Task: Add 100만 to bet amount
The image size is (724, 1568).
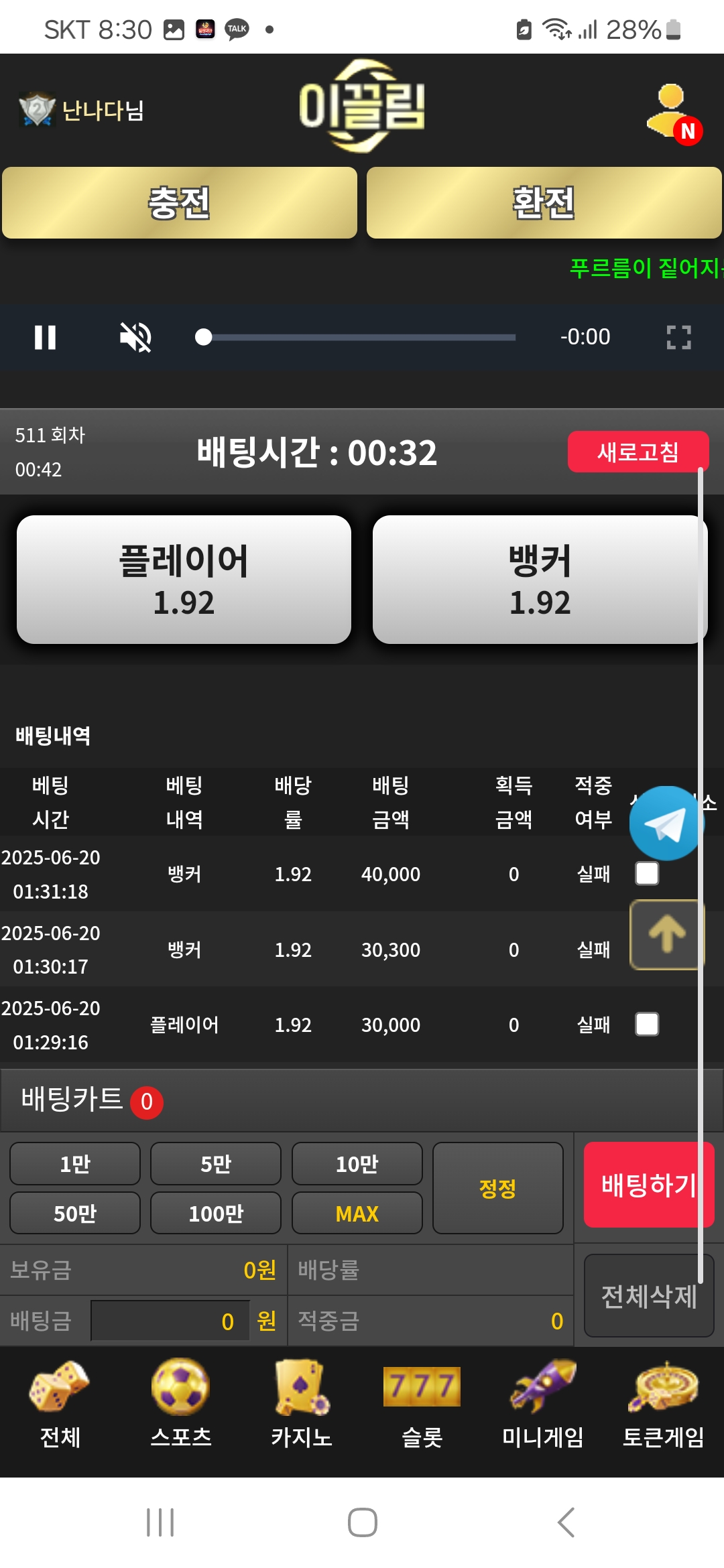Action: [x=216, y=1213]
